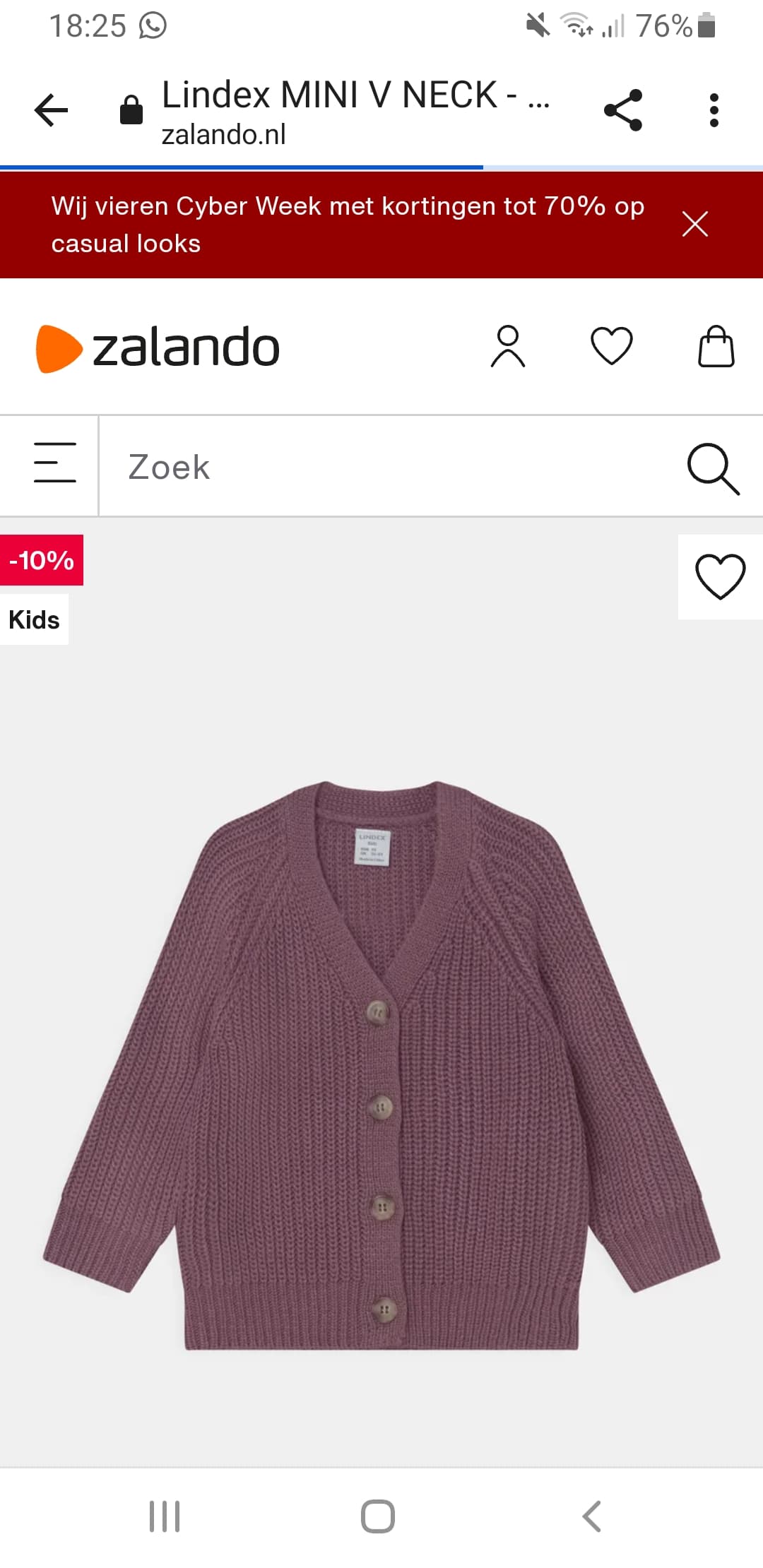The image size is (763, 1568).
Task: Tap the Zoek search field
Action: click(x=389, y=467)
